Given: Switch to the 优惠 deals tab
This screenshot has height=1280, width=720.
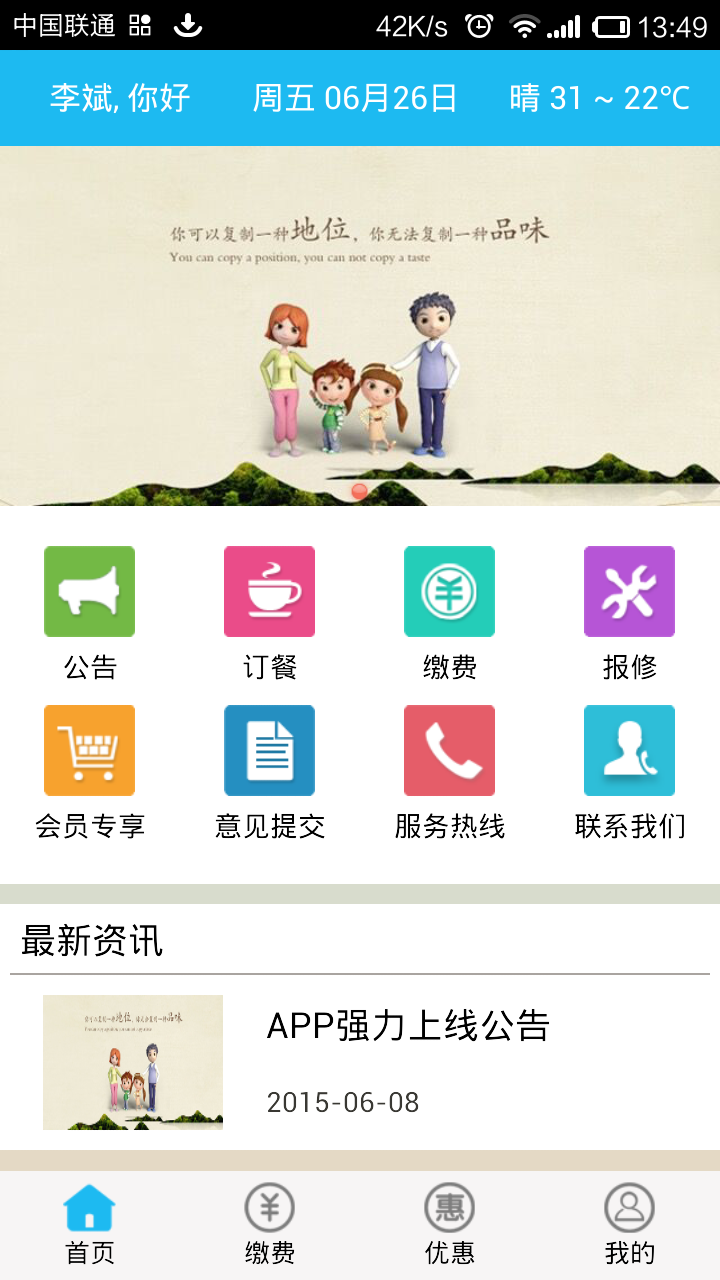Looking at the screenshot, I should pyautogui.click(x=450, y=1225).
